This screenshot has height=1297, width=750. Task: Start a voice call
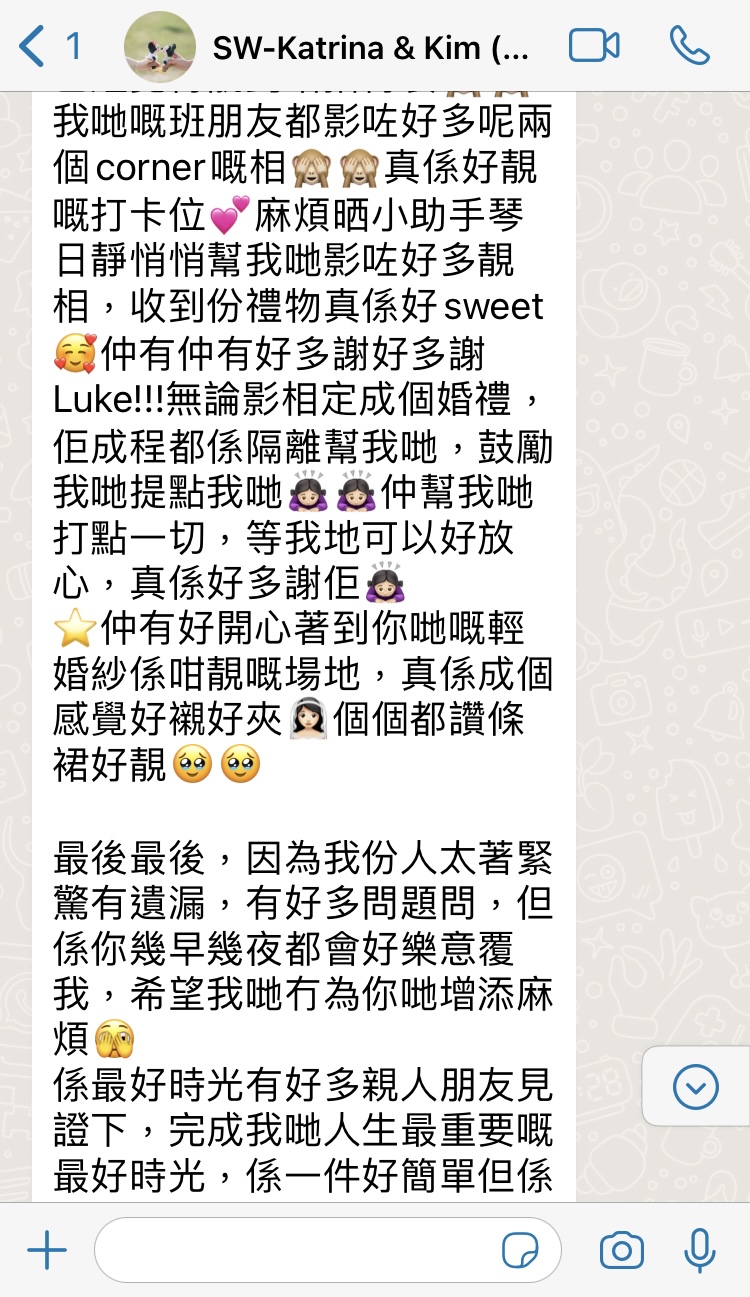click(689, 46)
